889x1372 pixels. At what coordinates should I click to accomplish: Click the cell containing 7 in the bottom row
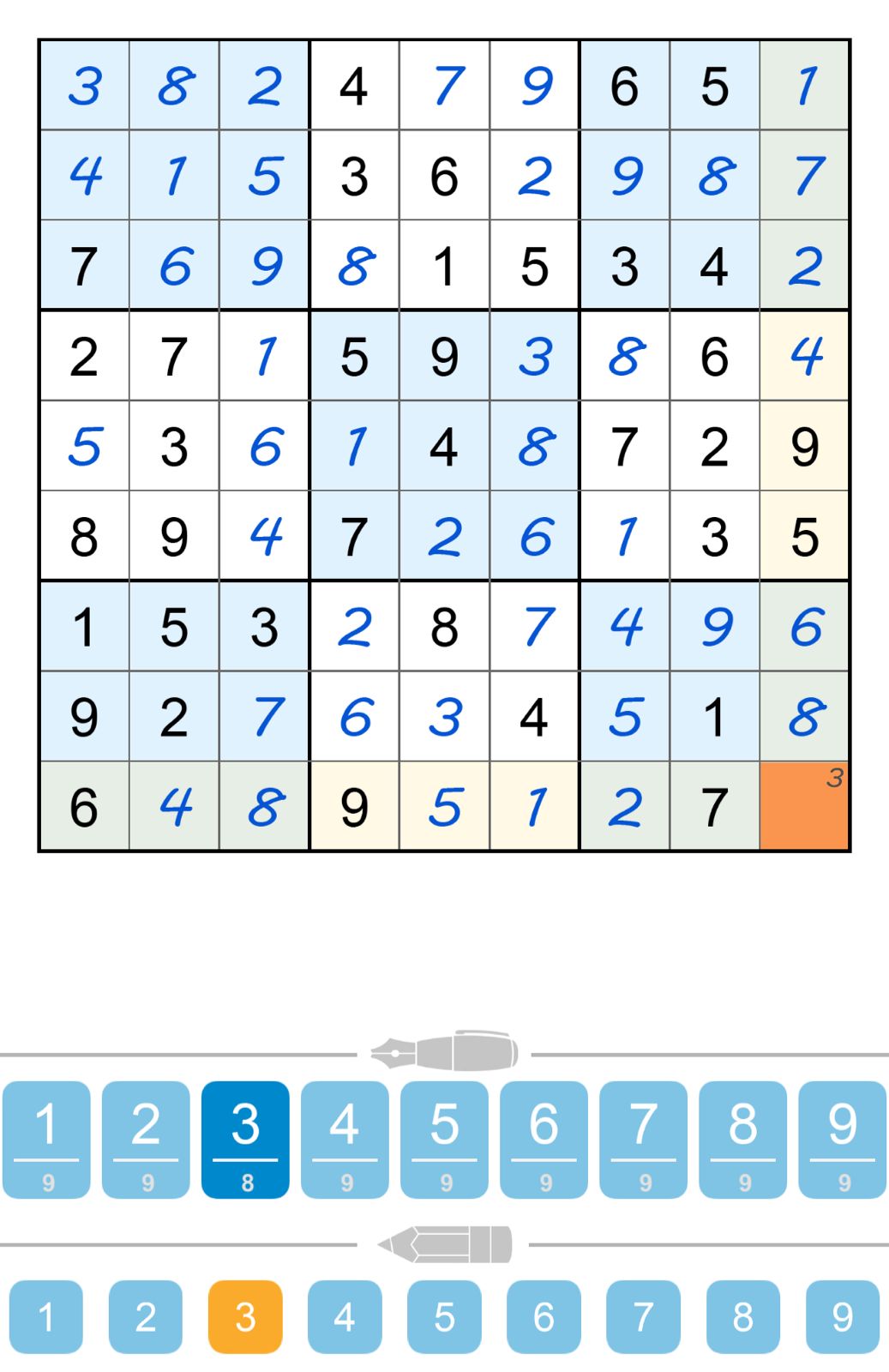[x=715, y=804]
